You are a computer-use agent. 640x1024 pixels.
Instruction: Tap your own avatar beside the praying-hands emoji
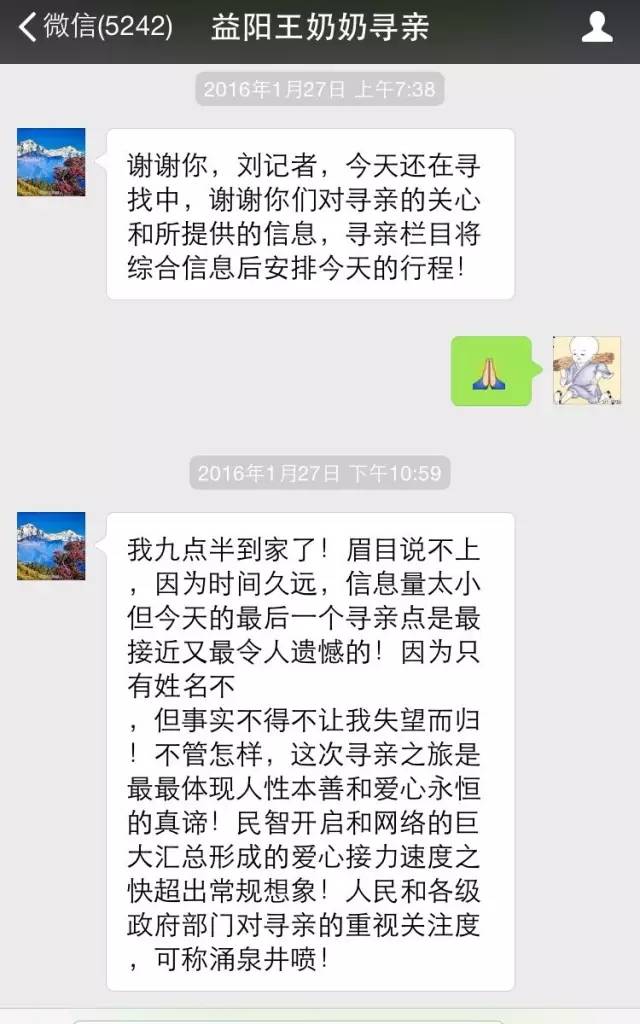click(587, 370)
